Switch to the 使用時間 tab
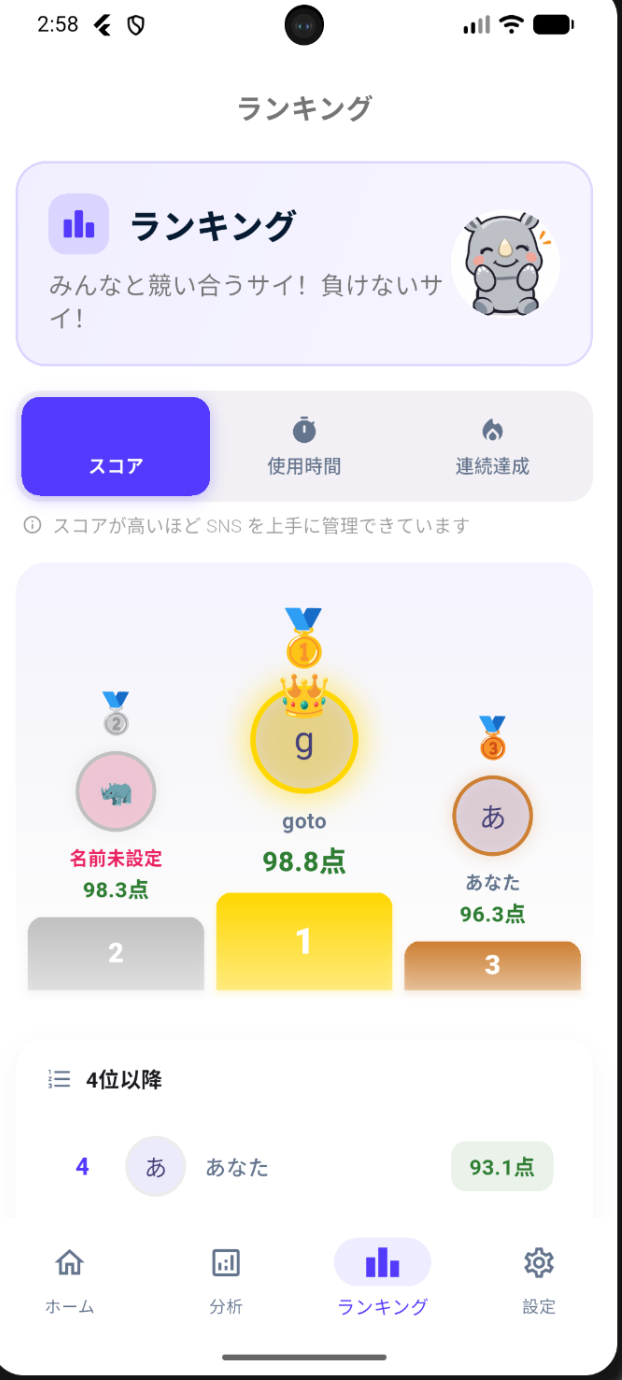This screenshot has width=622, height=1380. (304, 447)
